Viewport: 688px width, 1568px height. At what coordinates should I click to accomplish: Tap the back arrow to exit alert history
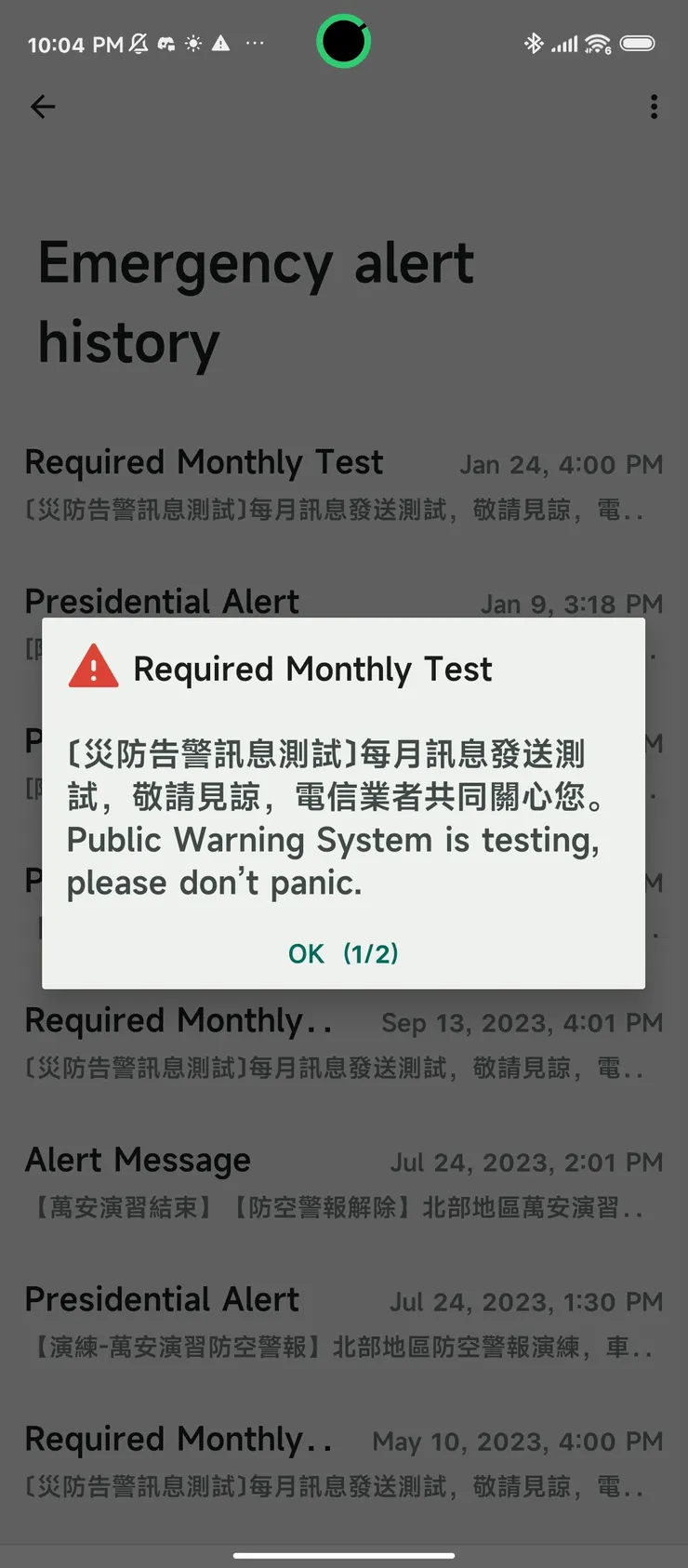click(43, 107)
